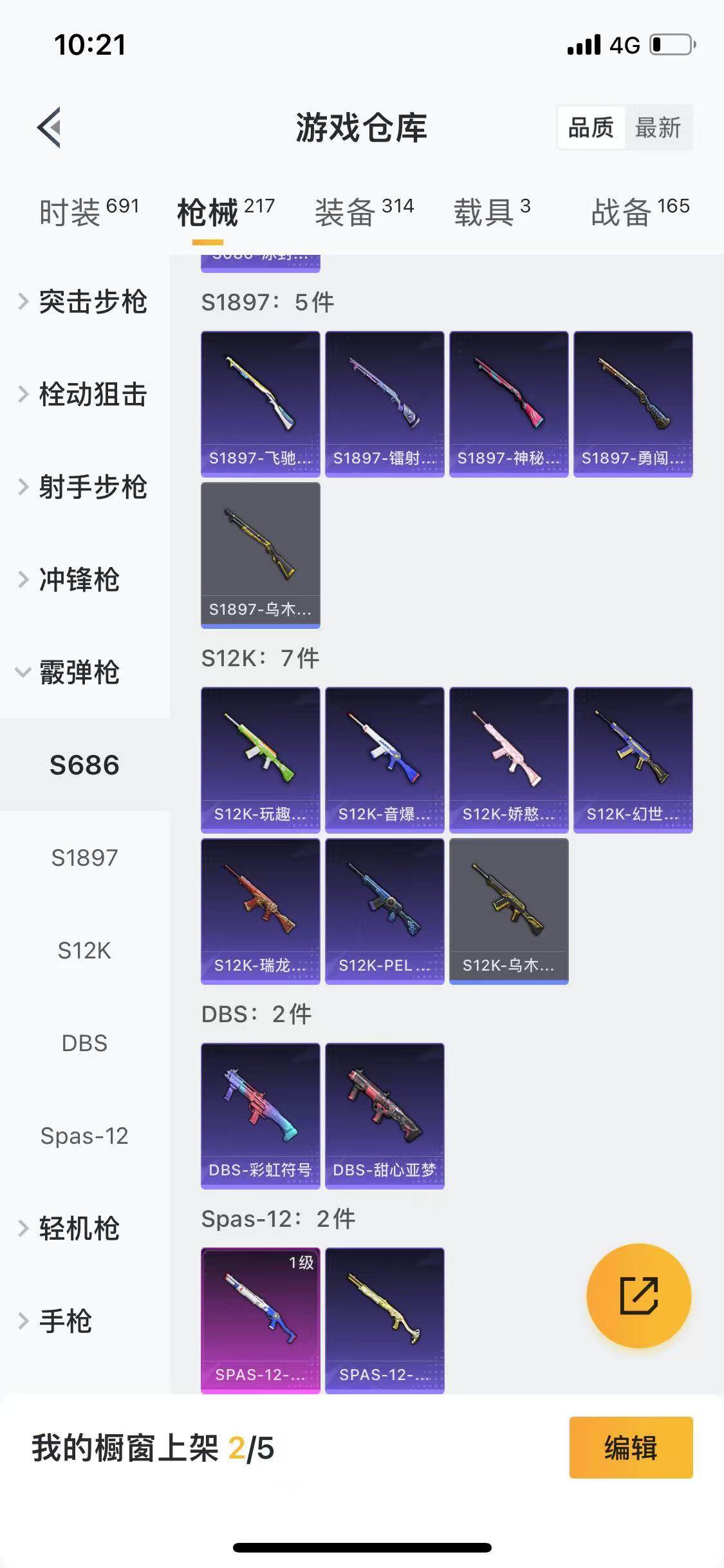Viewport: 724px width, 1568px height.
Task: Open the DBS-彩虹符号 skin
Action: (x=260, y=1115)
